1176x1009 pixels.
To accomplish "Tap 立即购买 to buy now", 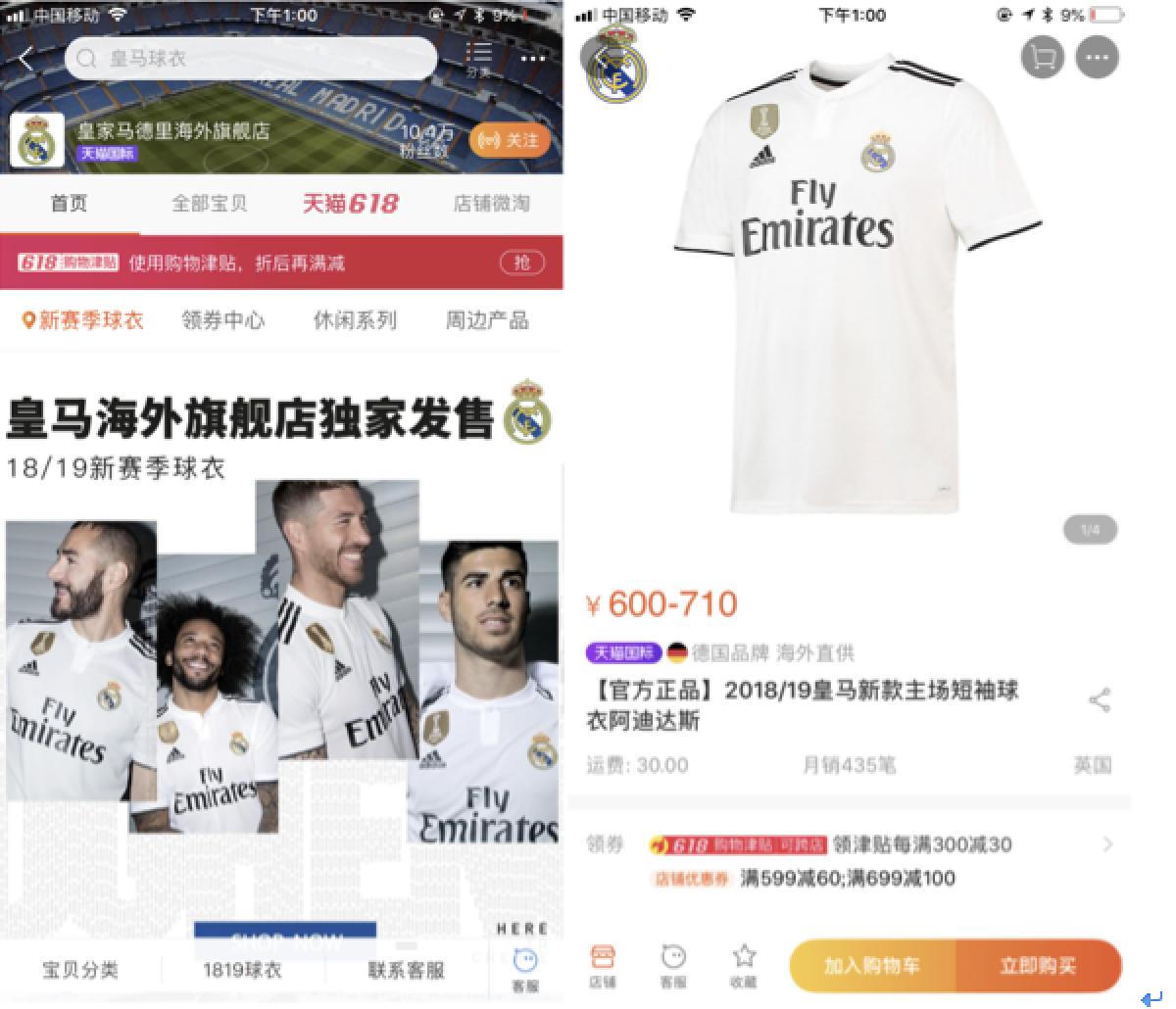I will pyautogui.click(x=1038, y=966).
